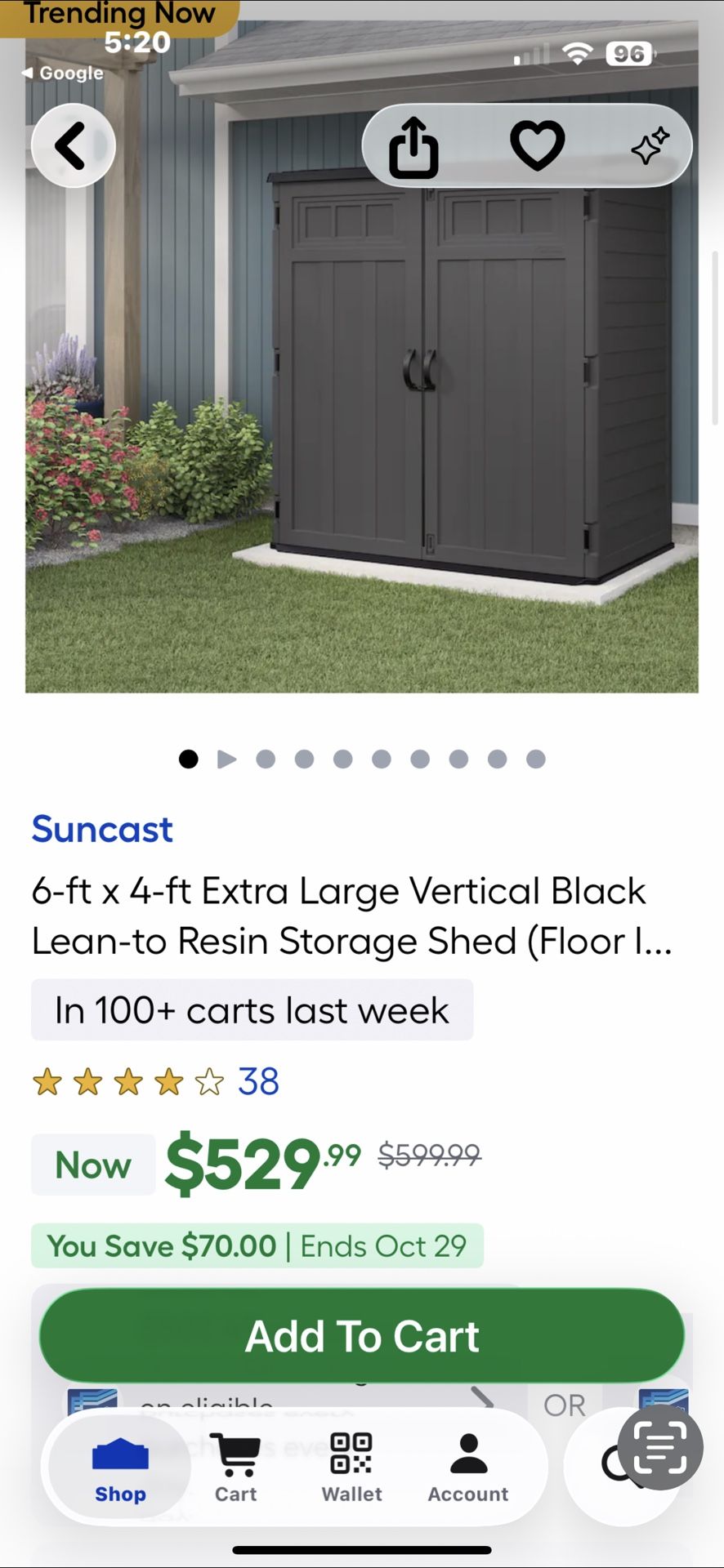Tap the first carousel dot to view image one
This screenshot has width=724, height=1568.
(188, 759)
